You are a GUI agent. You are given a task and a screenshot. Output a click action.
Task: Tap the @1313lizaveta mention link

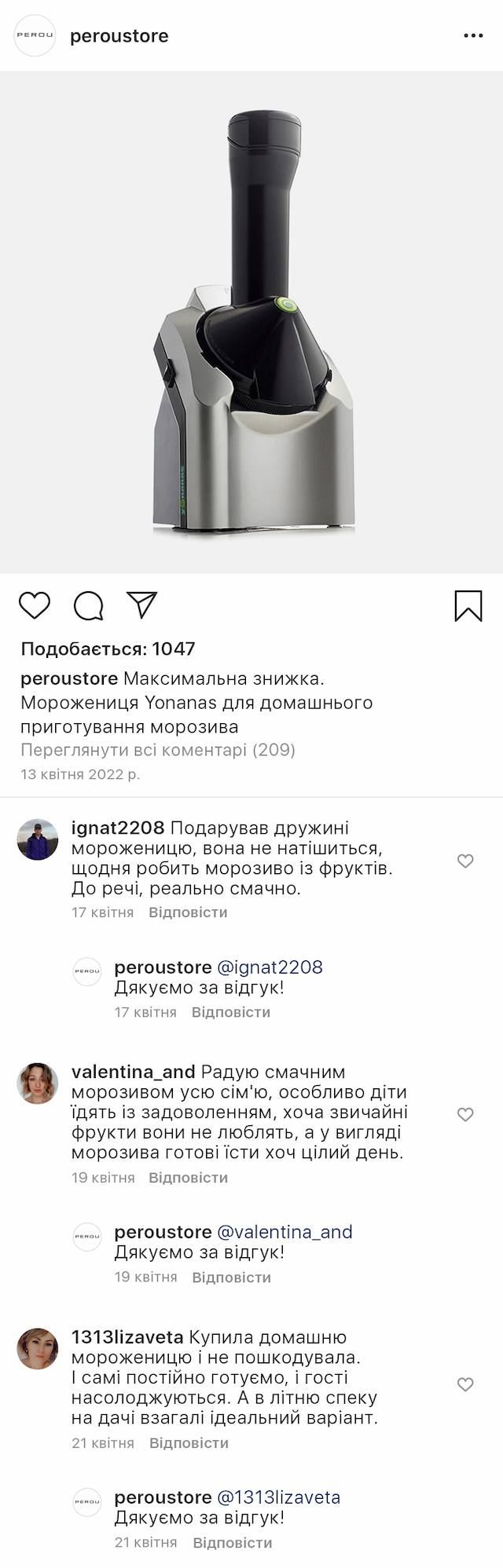[x=278, y=1497]
